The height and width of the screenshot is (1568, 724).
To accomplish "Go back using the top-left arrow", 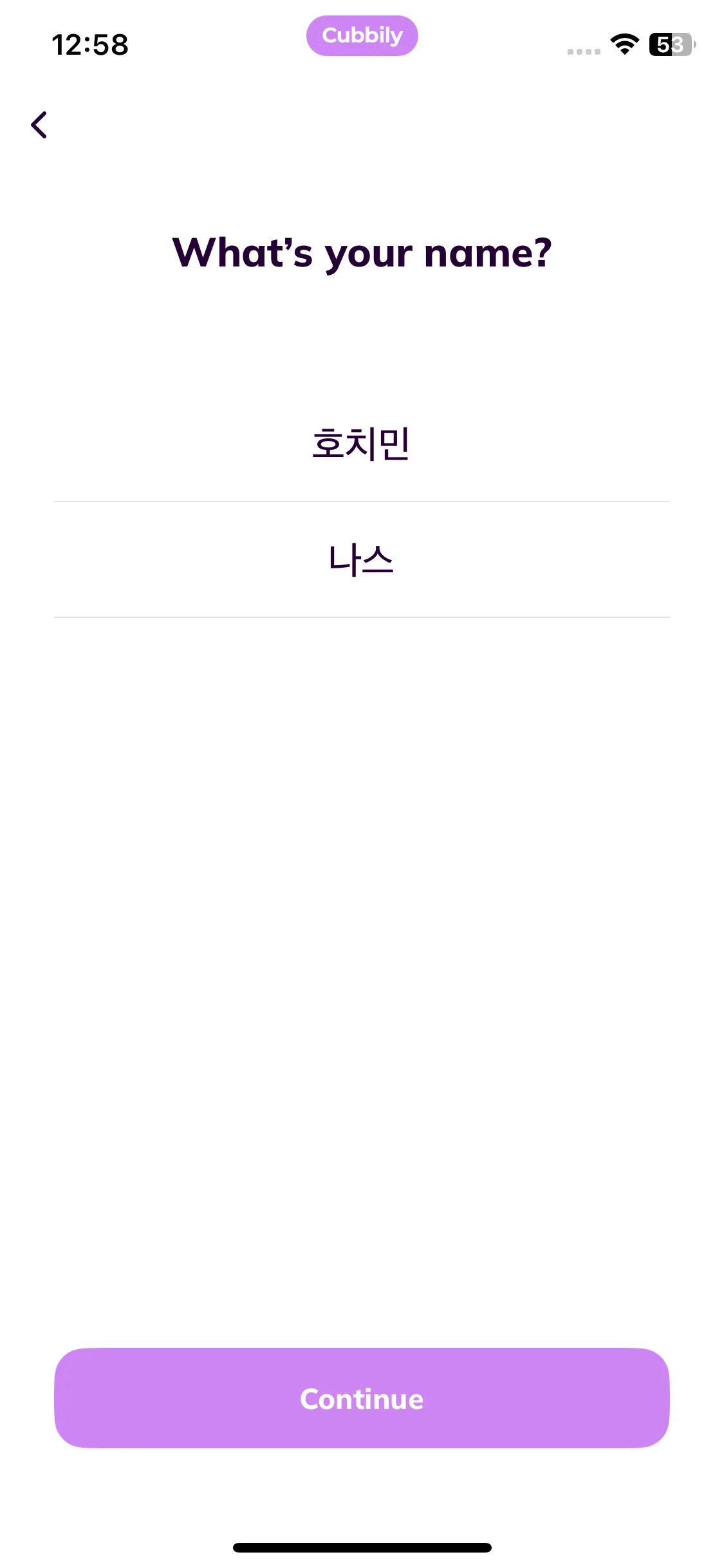I will click(39, 125).
